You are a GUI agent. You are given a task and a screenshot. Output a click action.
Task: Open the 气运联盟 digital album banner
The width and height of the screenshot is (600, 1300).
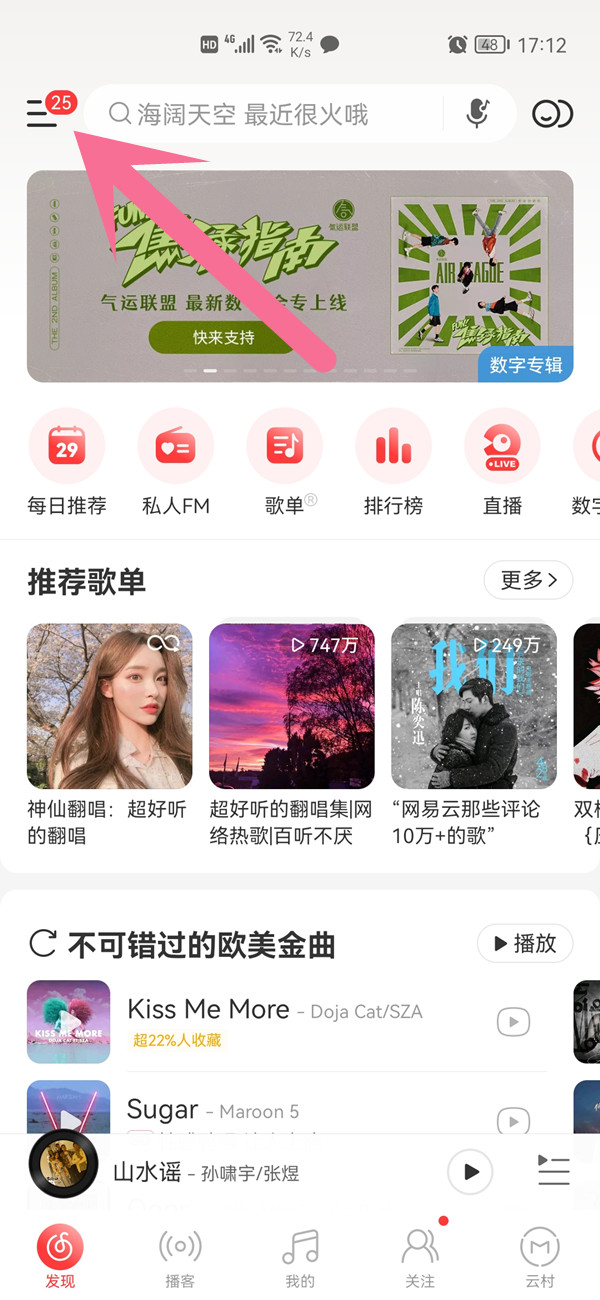[300, 276]
